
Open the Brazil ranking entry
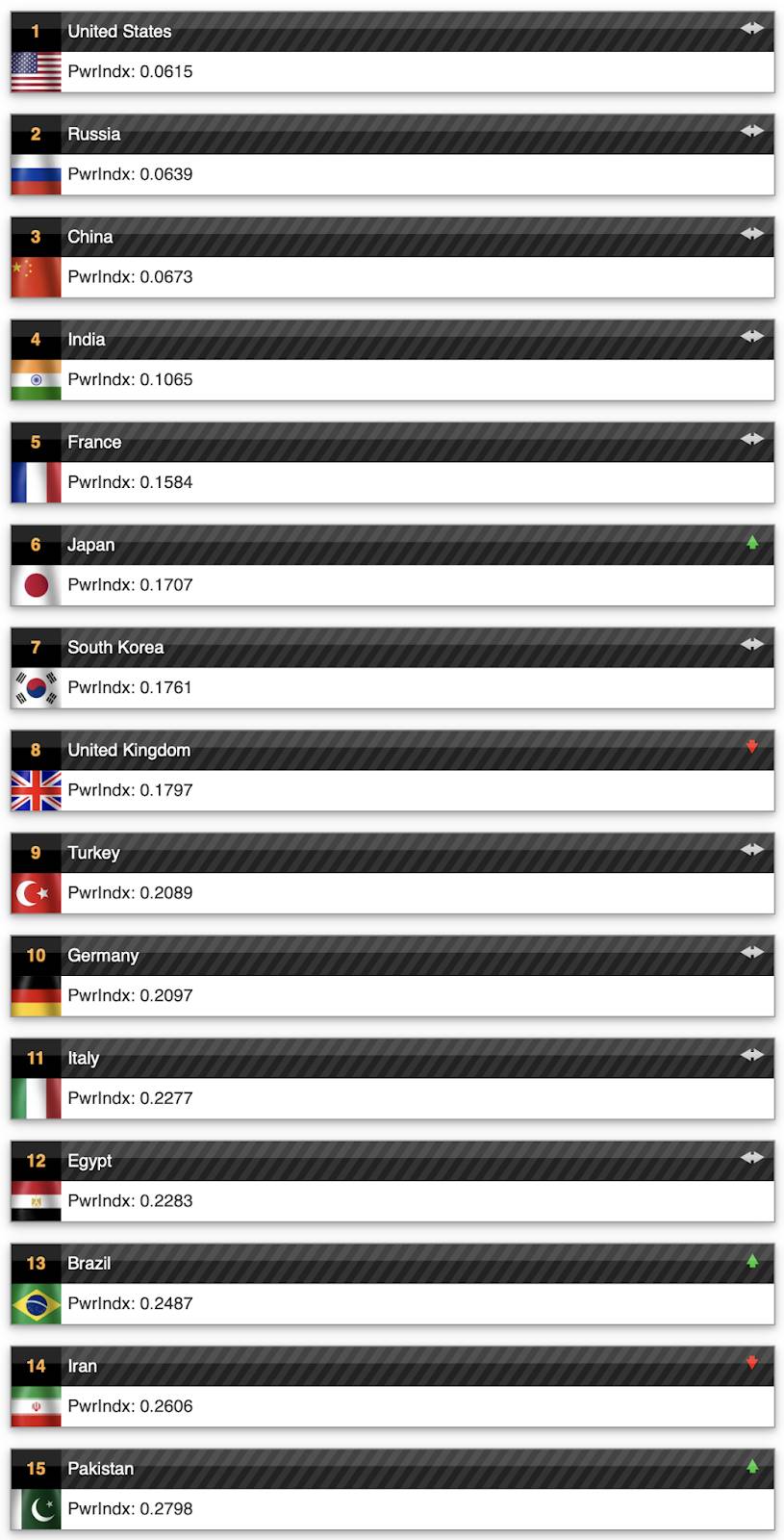coord(392,1284)
